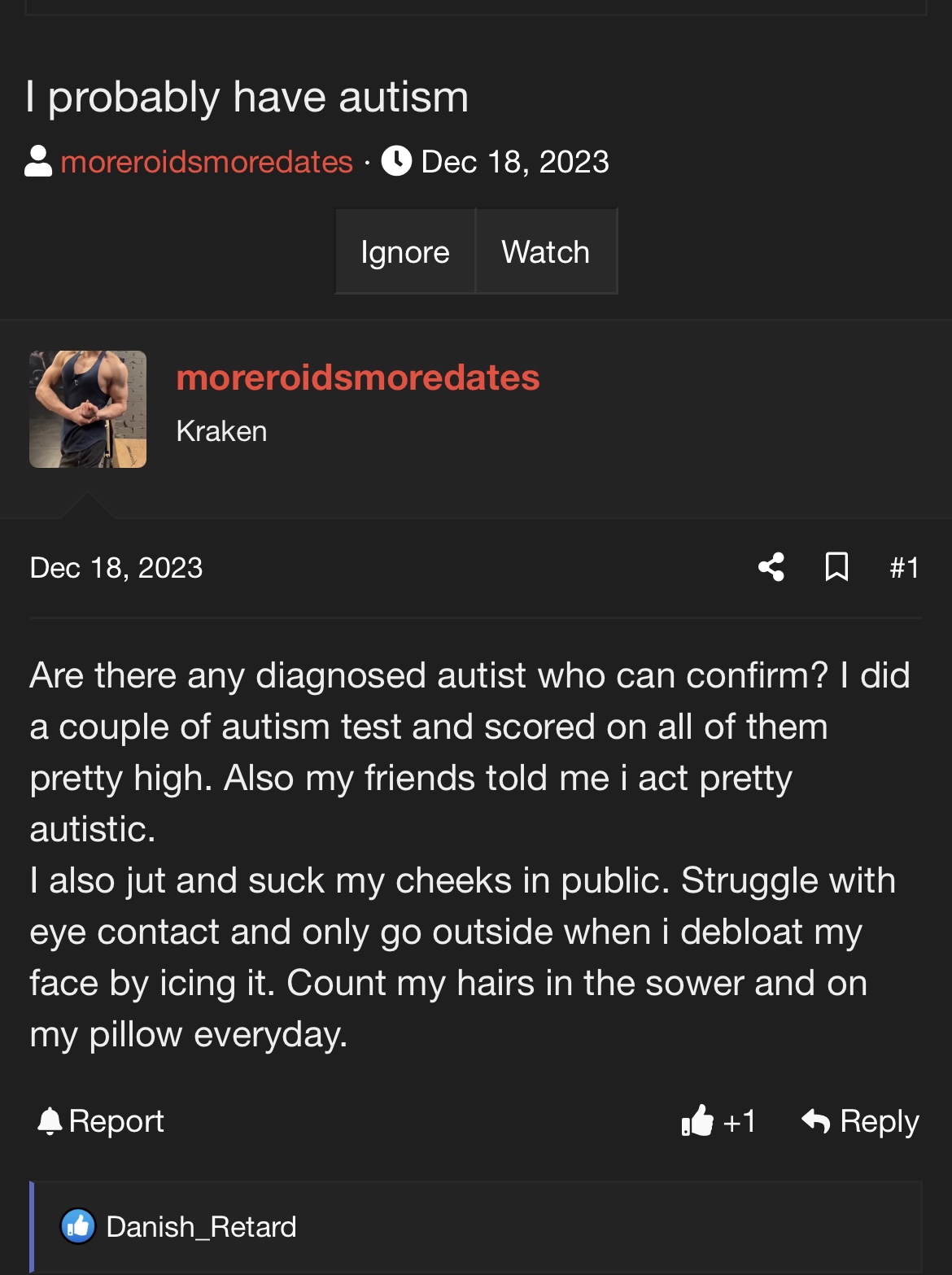The height and width of the screenshot is (1275, 952).
Task: Share post #1
Action: pyautogui.click(x=771, y=567)
